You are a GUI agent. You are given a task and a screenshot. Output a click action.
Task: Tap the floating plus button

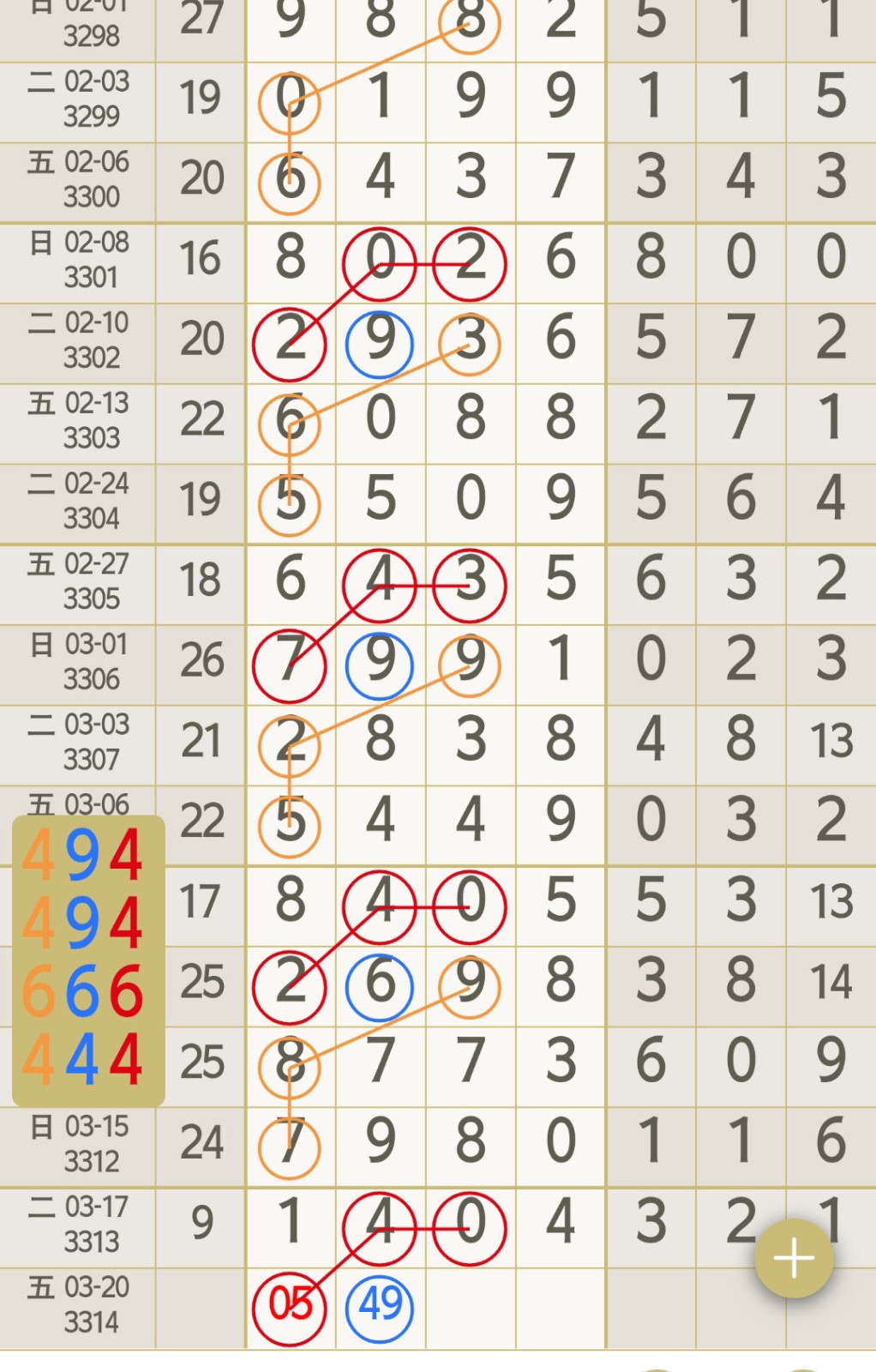[x=794, y=1258]
